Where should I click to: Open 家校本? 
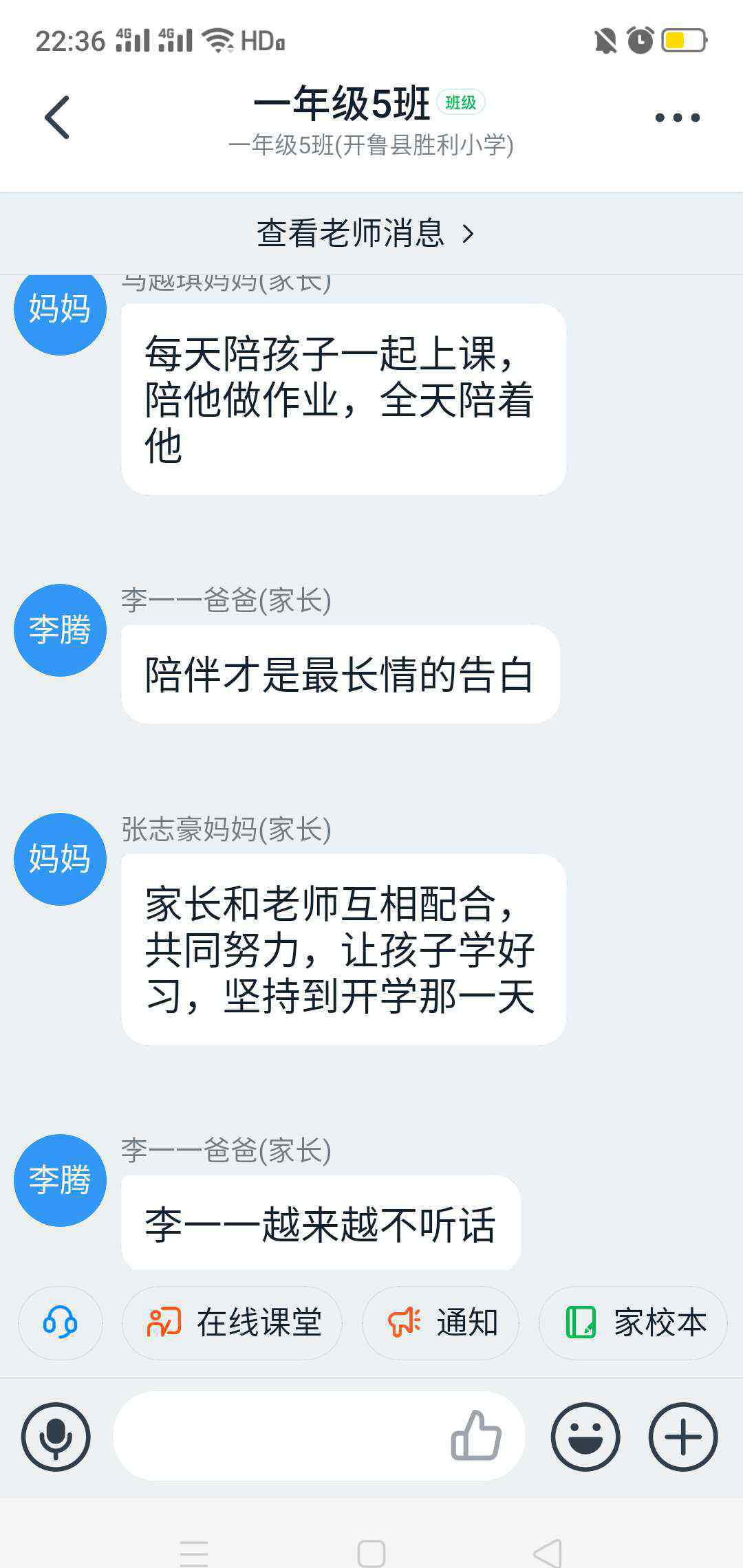click(x=634, y=1322)
